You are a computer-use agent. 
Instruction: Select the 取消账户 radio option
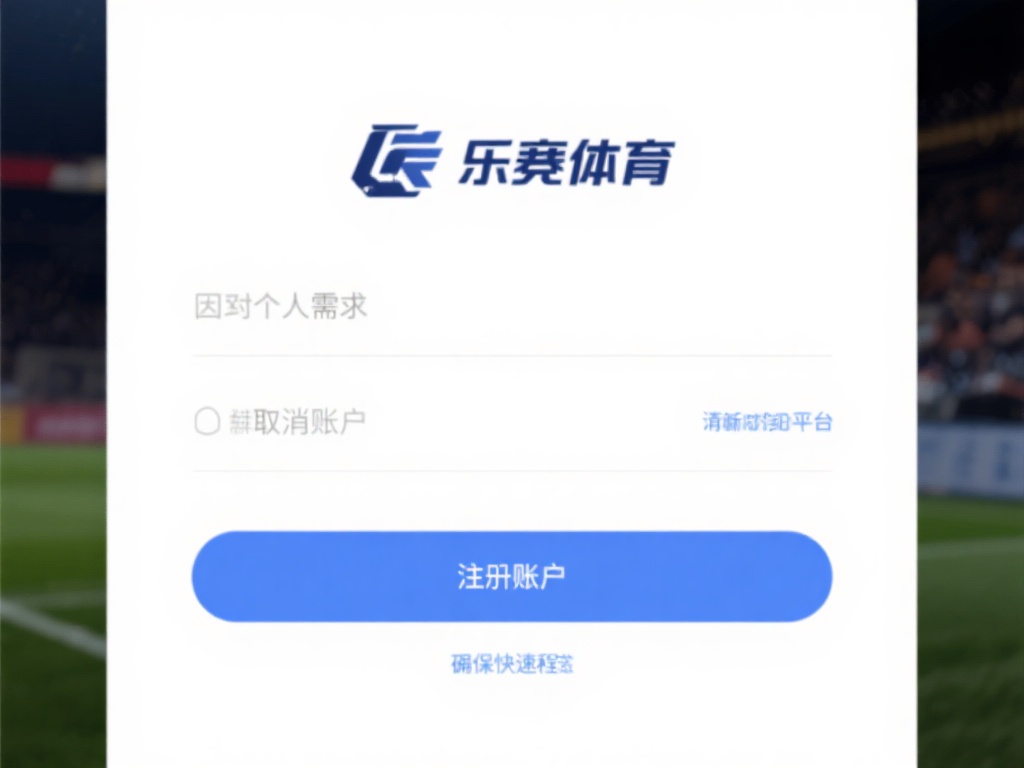[x=207, y=422]
